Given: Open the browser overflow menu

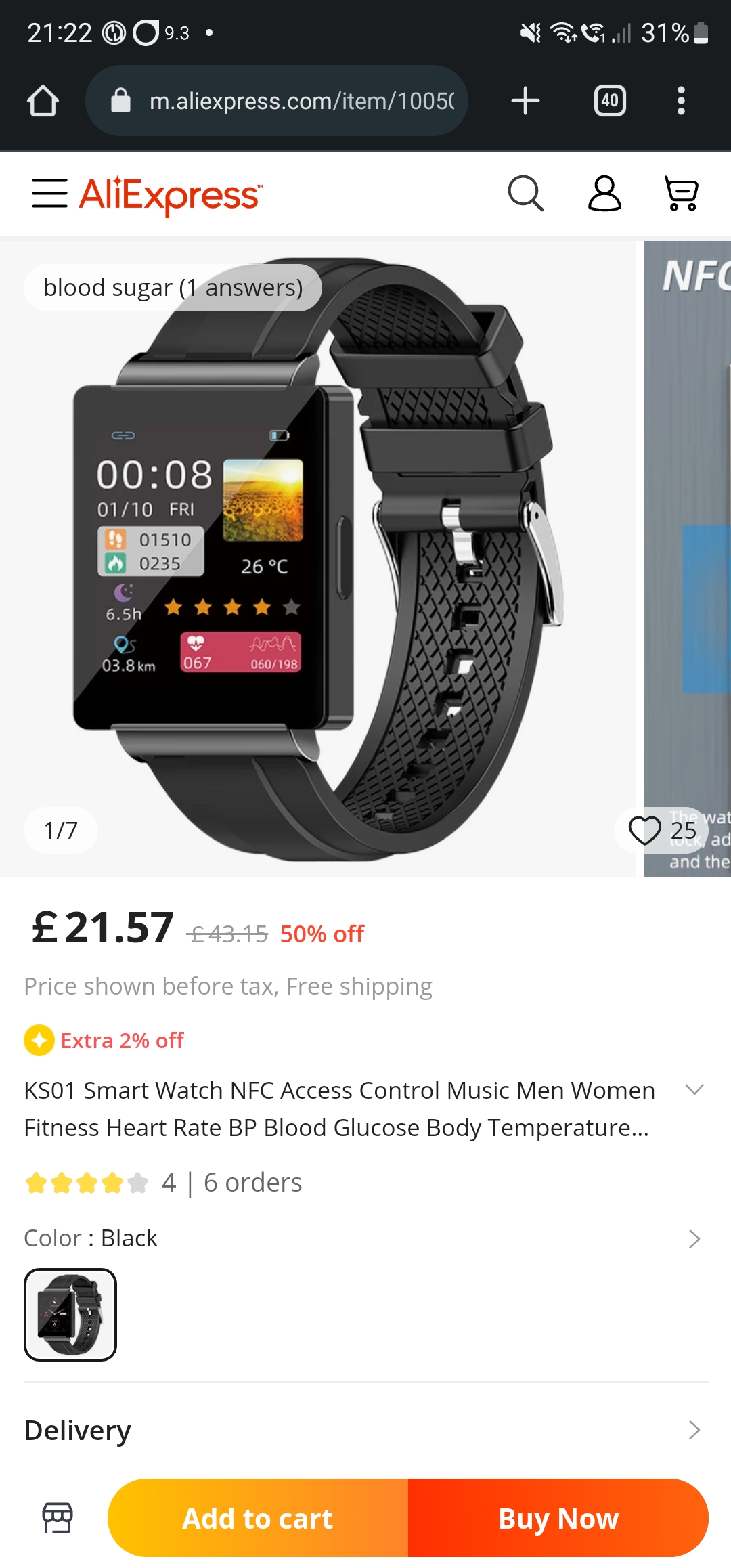Looking at the screenshot, I should pyautogui.click(x=681, y=101).
